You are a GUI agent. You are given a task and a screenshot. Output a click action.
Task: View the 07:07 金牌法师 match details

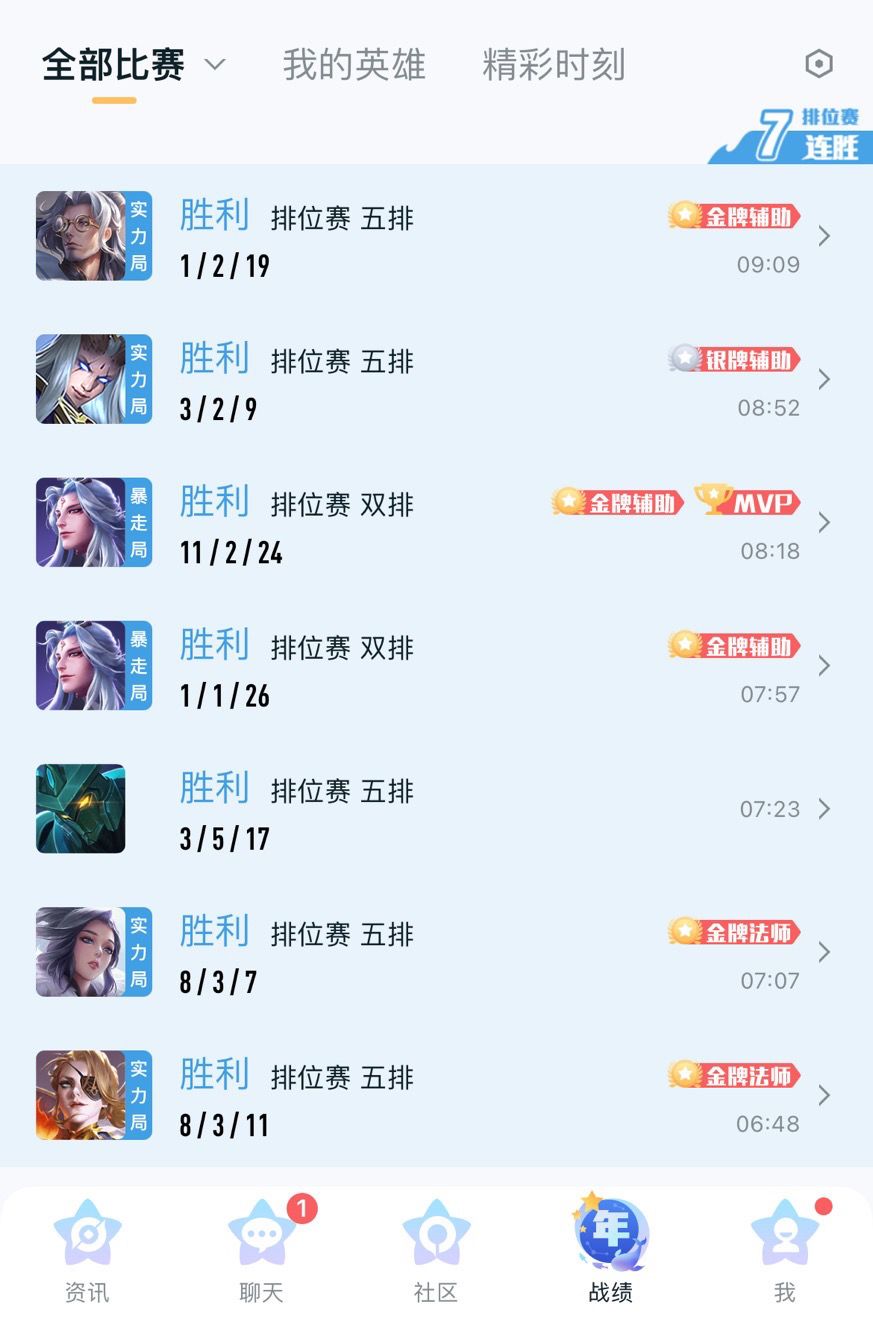[x=436, y=952]
